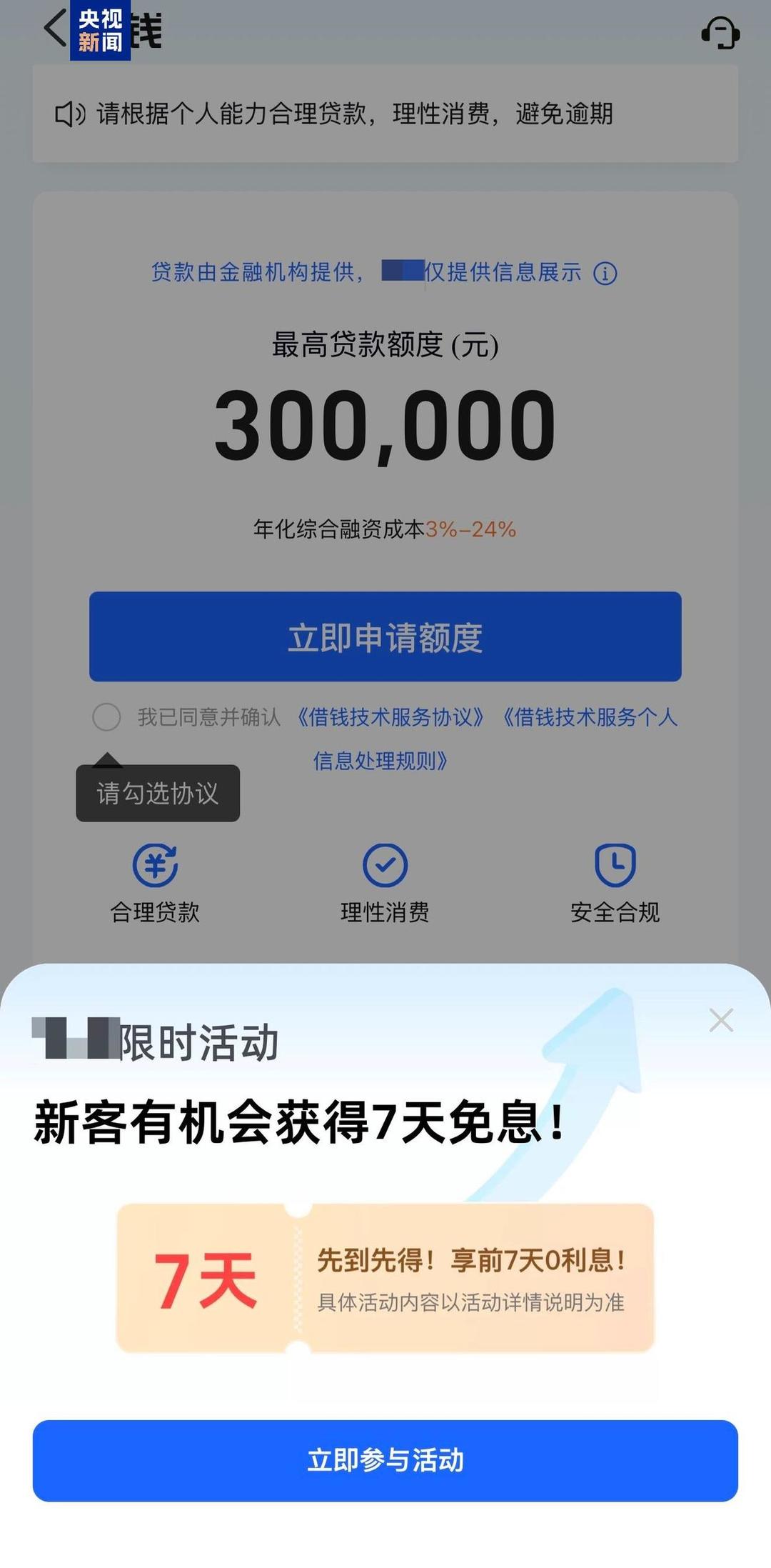Tap the info icon beside 仅提供信息展示
The width and height of the screenshot is (771, 1568).
605,273
